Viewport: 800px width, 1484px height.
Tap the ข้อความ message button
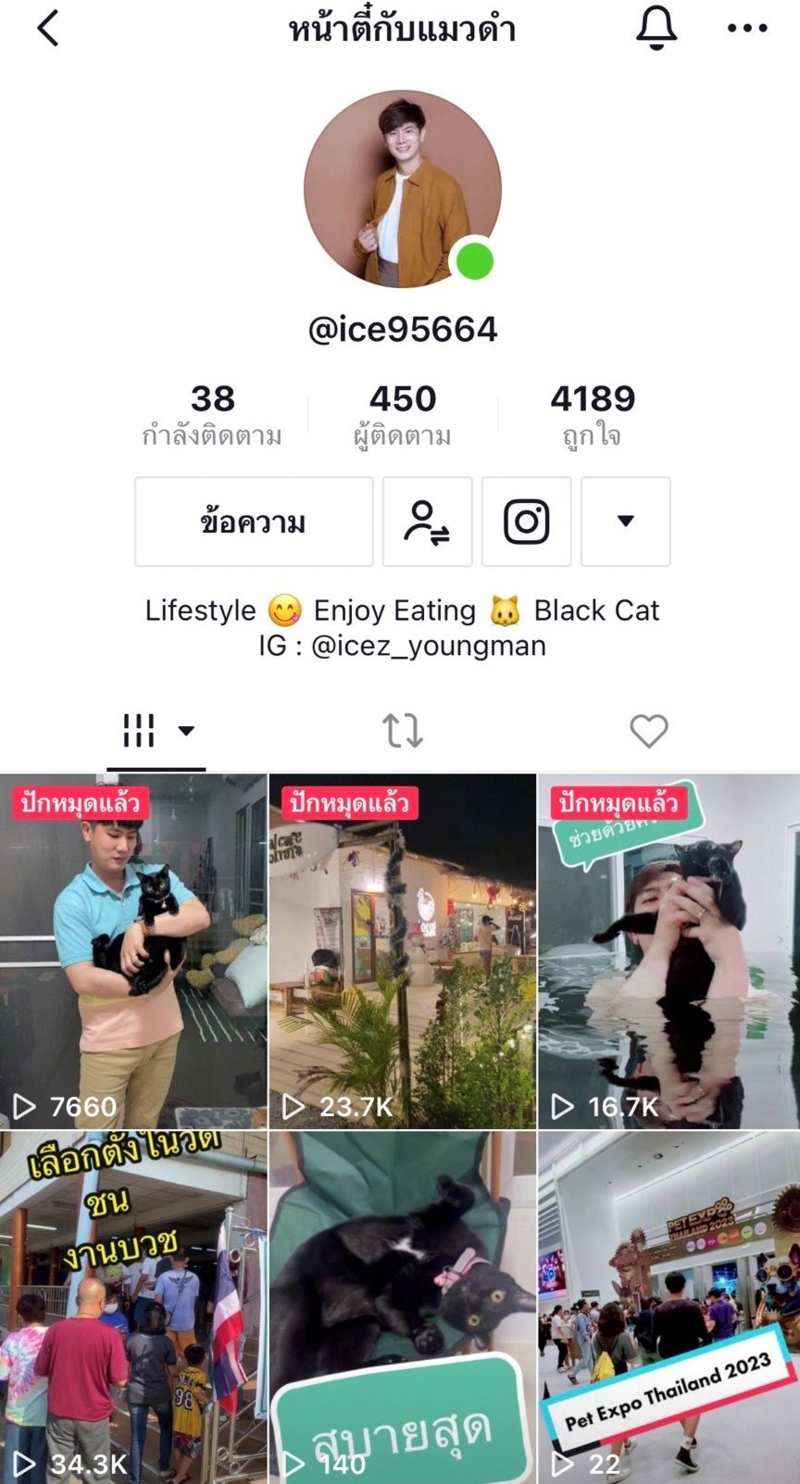point(253,522)
